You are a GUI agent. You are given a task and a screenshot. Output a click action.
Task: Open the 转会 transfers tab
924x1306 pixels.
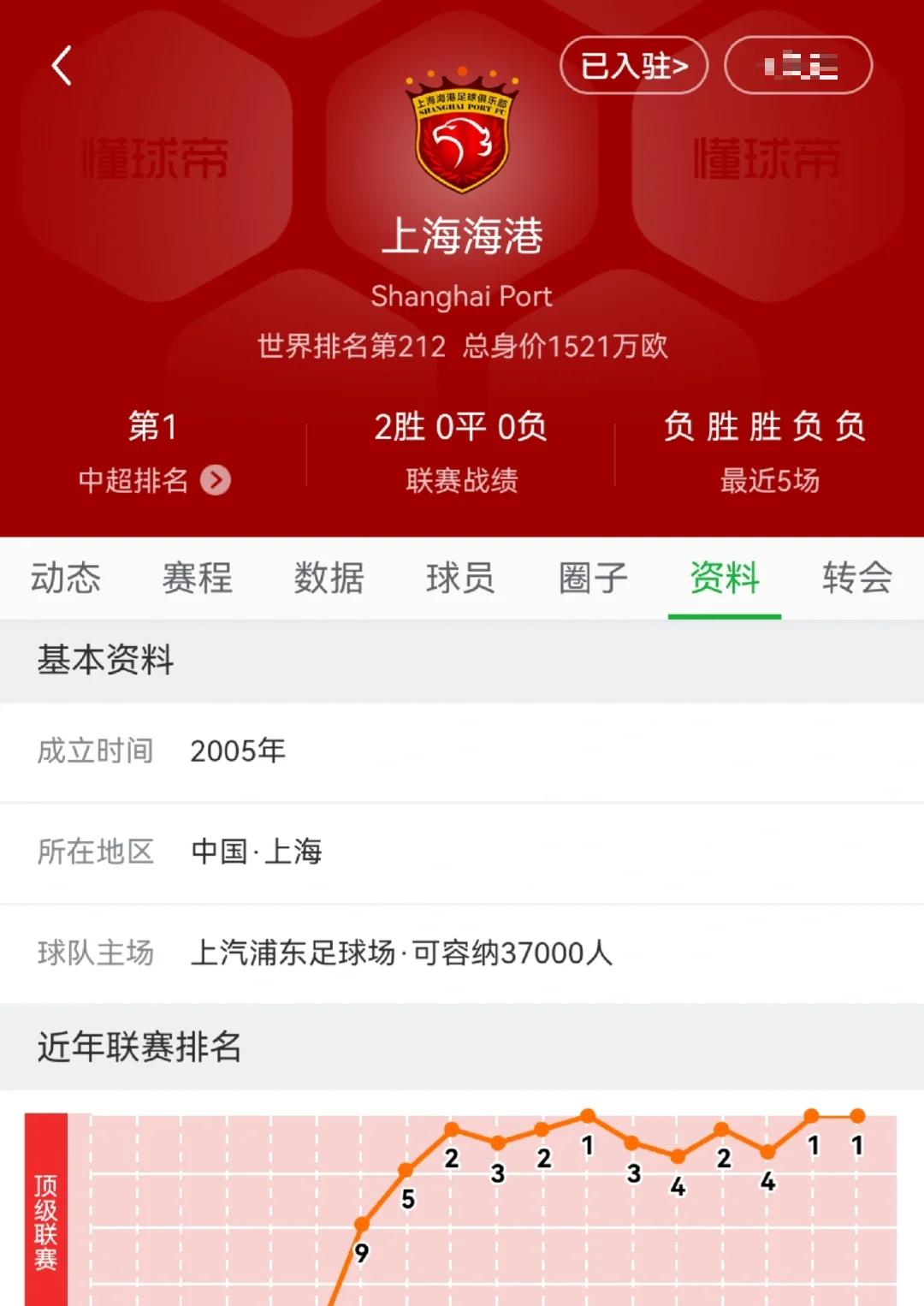click(857, 579)
